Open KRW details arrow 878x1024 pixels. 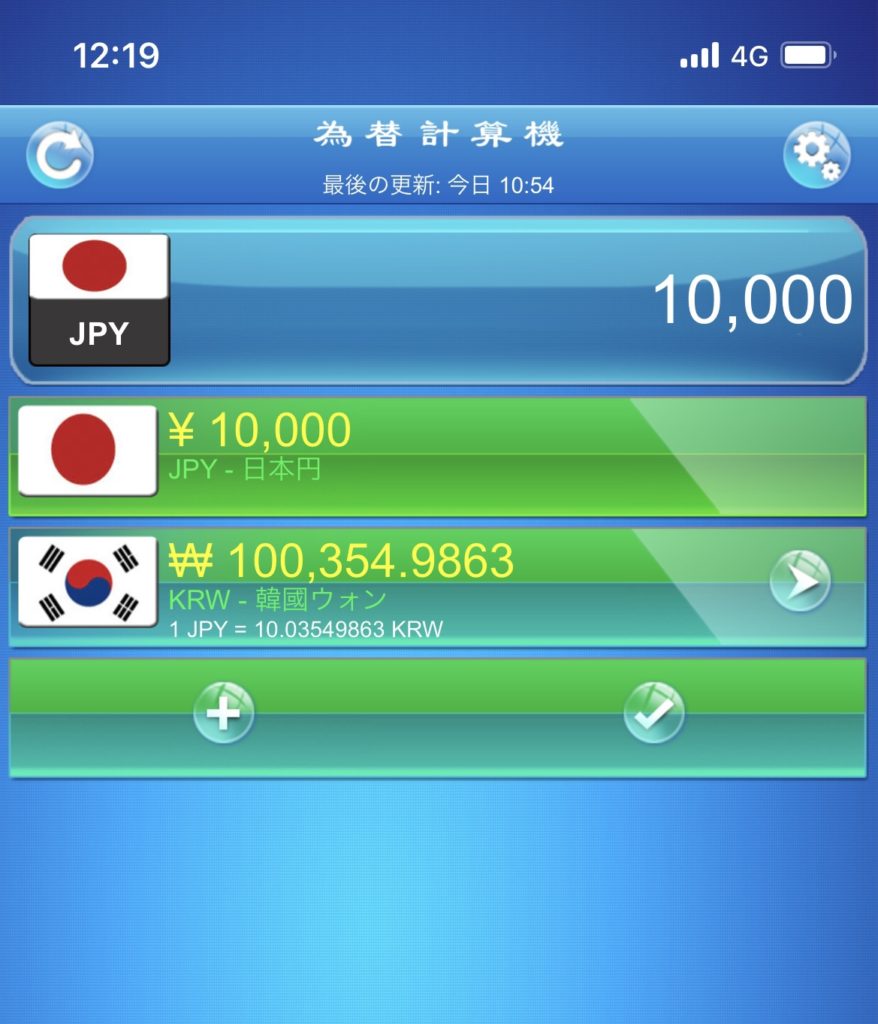pos(800,580)
